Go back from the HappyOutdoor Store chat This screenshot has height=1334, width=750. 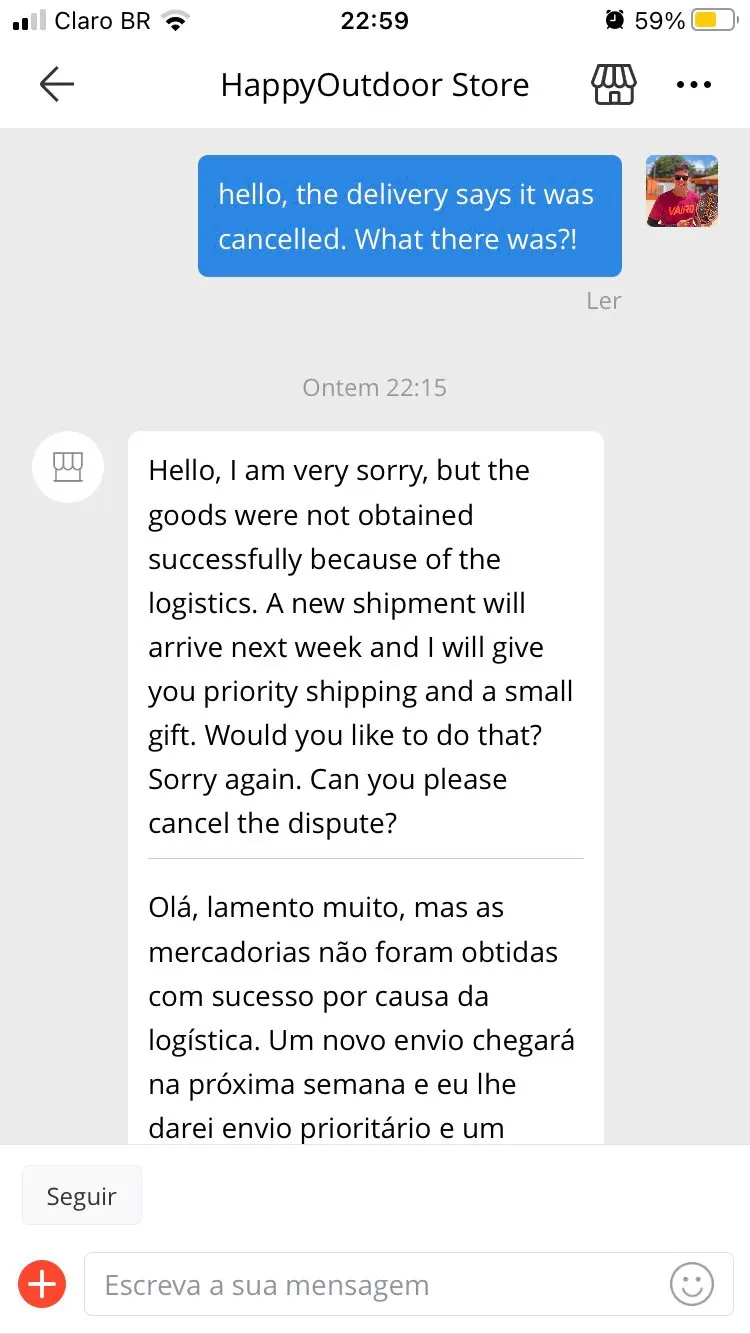click(56, 85)
